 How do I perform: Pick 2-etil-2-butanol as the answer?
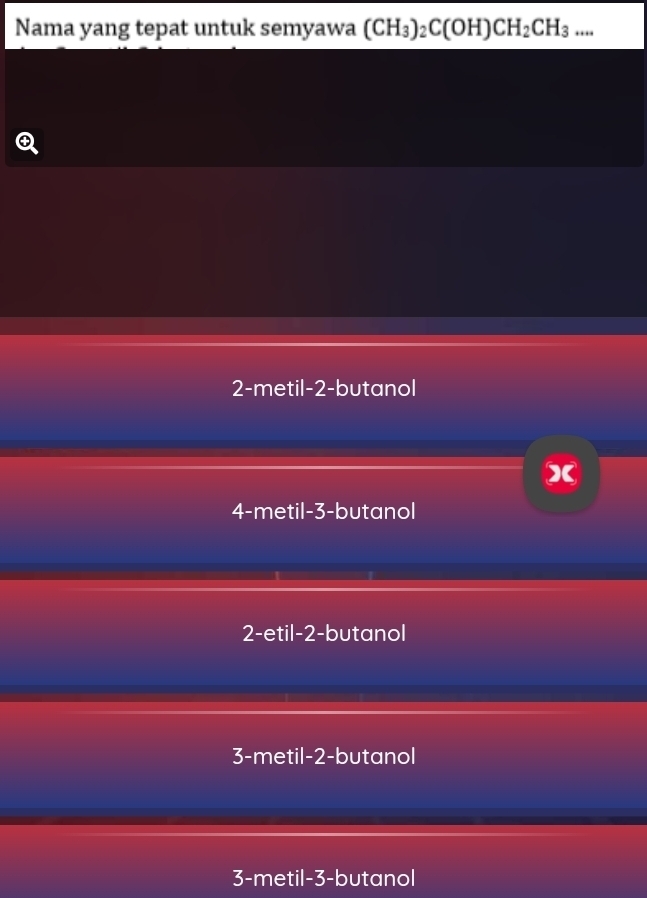pos(323,633)
